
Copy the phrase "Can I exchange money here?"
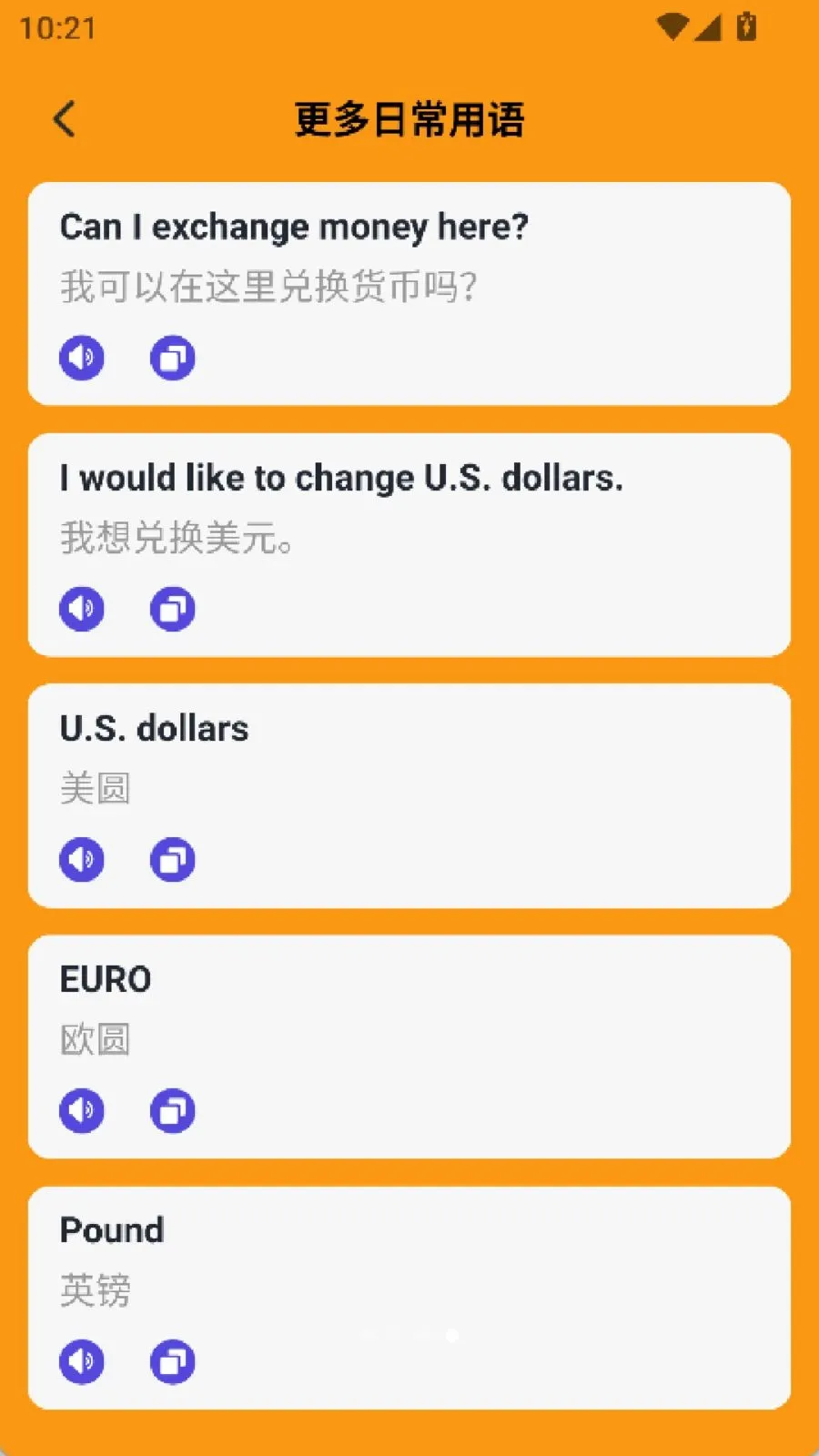point(173,358)
